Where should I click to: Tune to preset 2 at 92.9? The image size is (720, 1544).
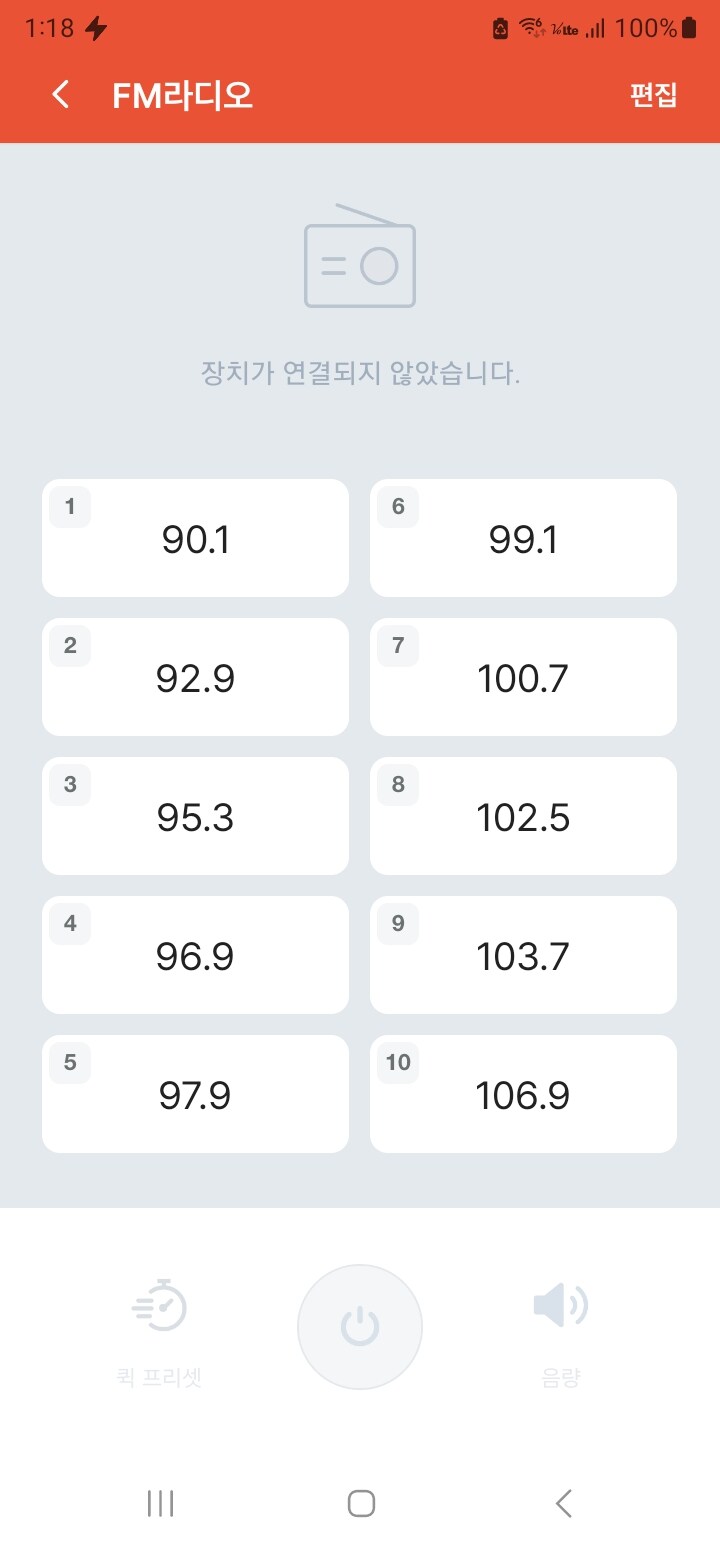[195, 677]
